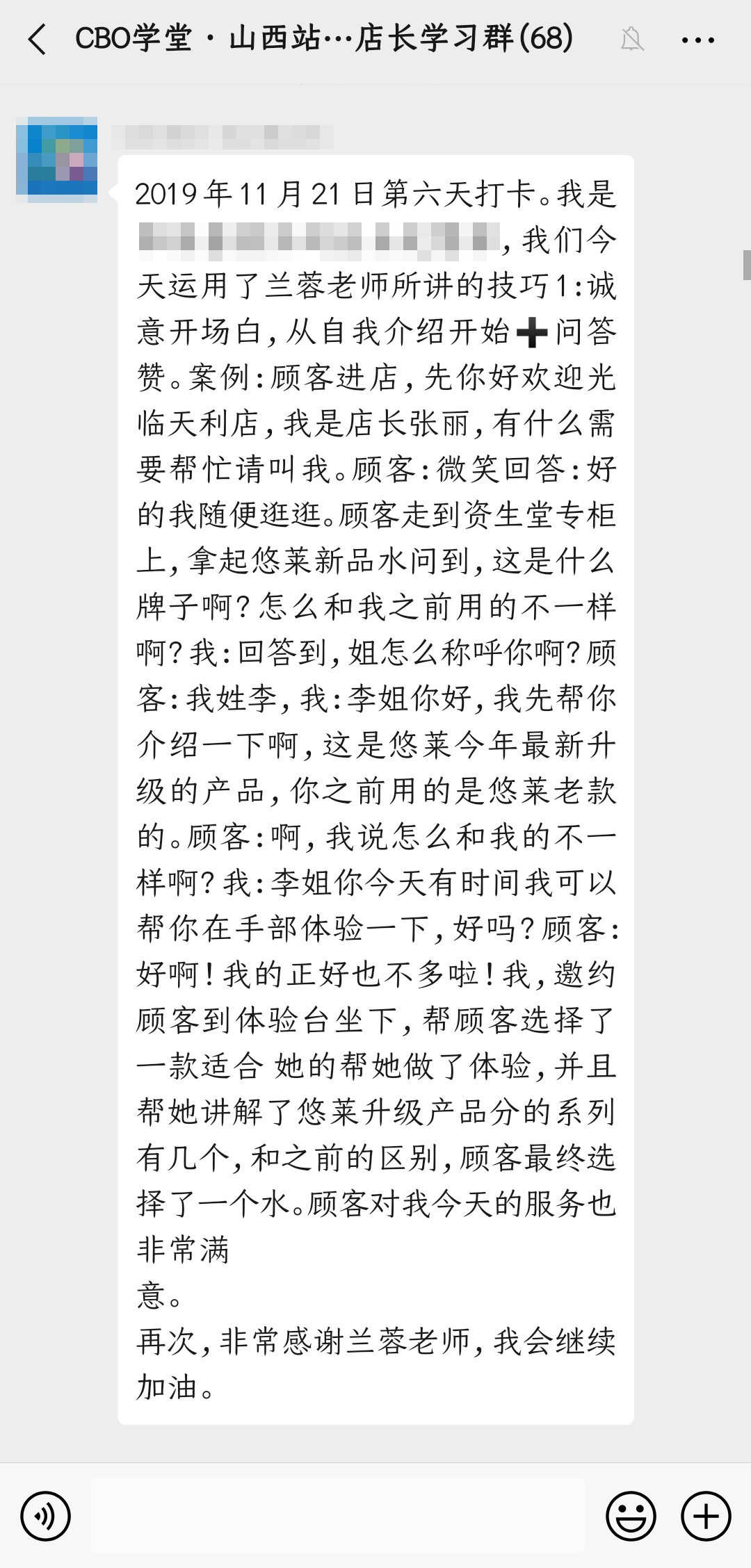
Task: Open the plus attachment menu
Action: [x=706, y=1516]
